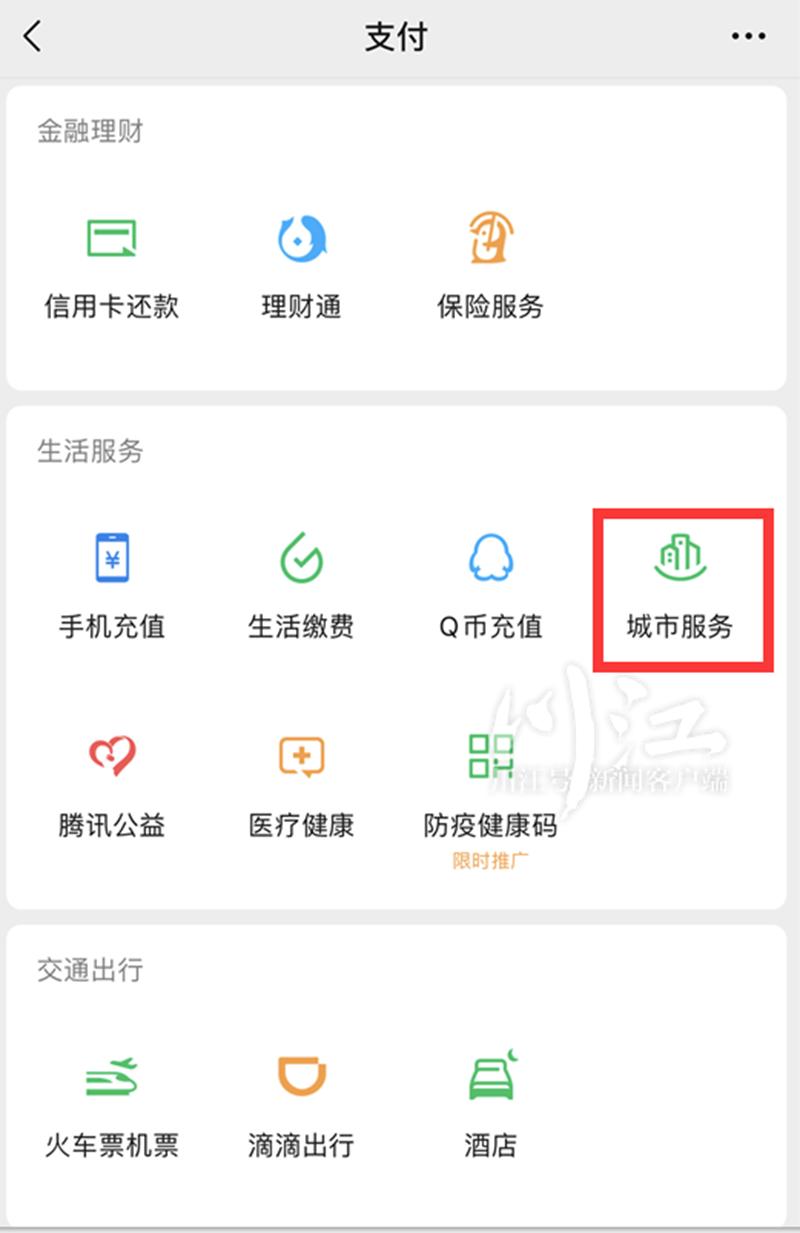Image resolution: width=800 pixels, height=1233 pixels.
Task: Open 手机充值 mobile top-up
Action: (x=111, y=585)
